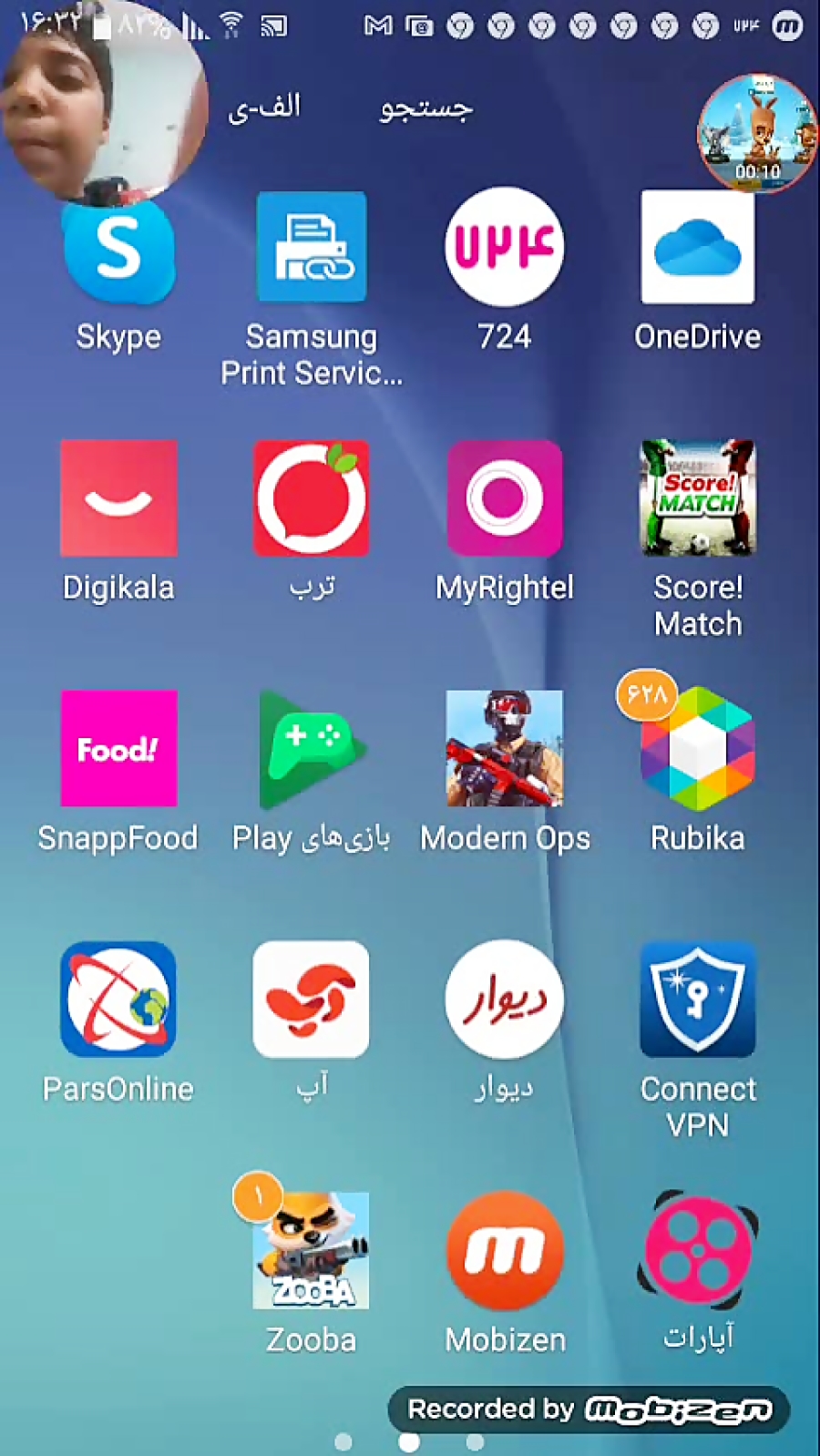Viewport: 820px width, 1456px height.
Task: Open Rubika messenger
Action: 698,749
